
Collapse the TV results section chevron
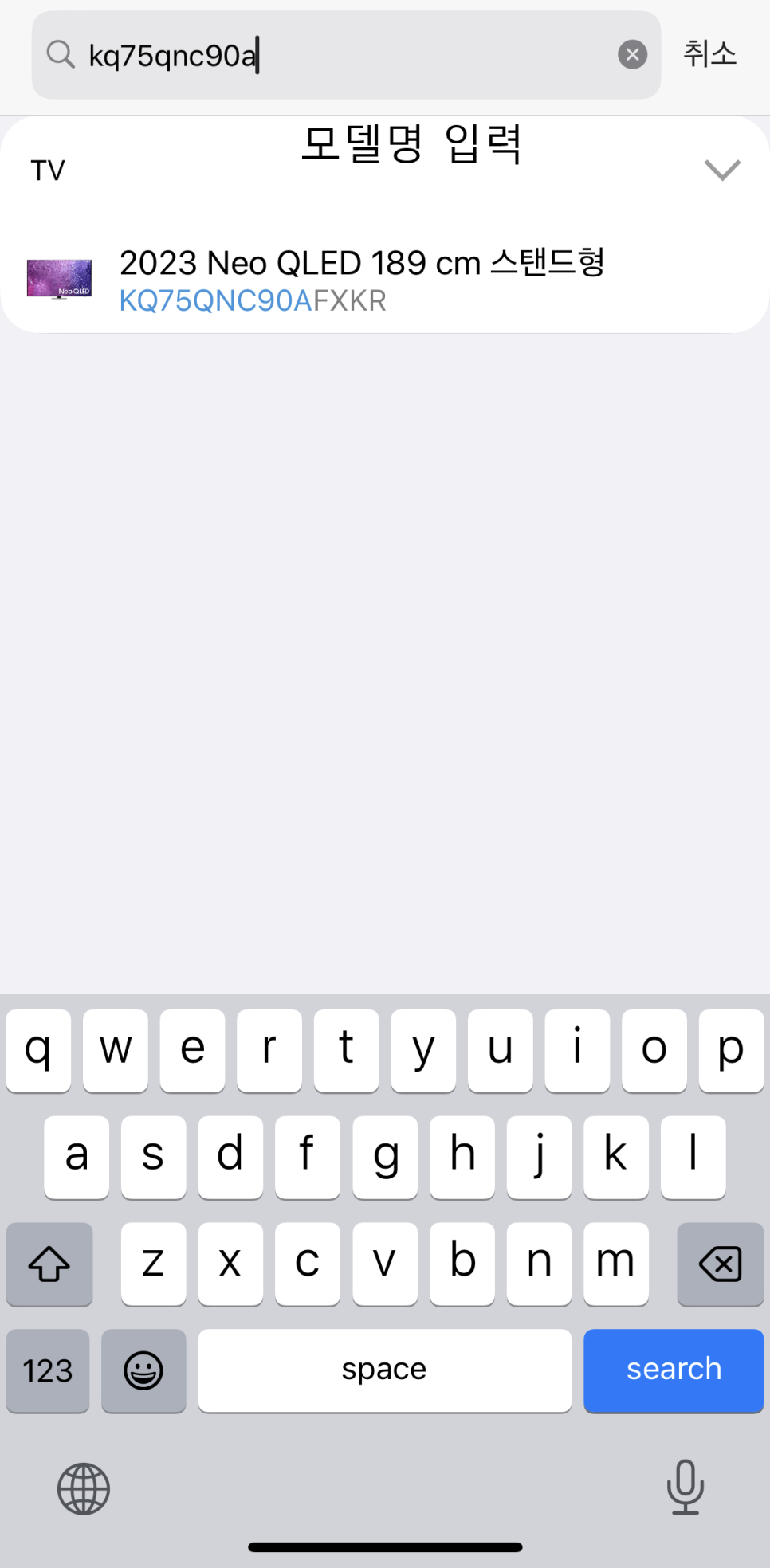point(722,170)
